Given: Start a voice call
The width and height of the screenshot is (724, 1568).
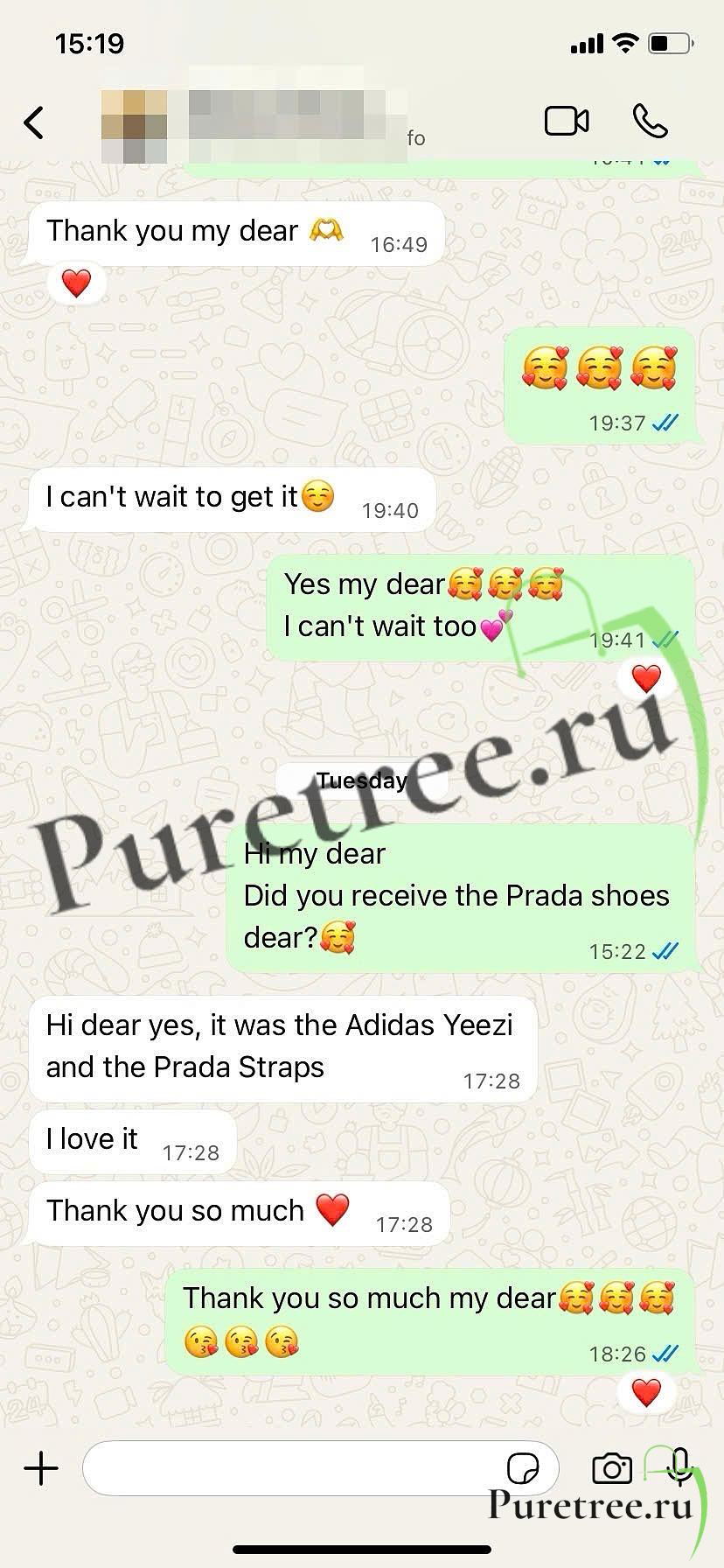Looking at the screenshot, I should [651, 121].
